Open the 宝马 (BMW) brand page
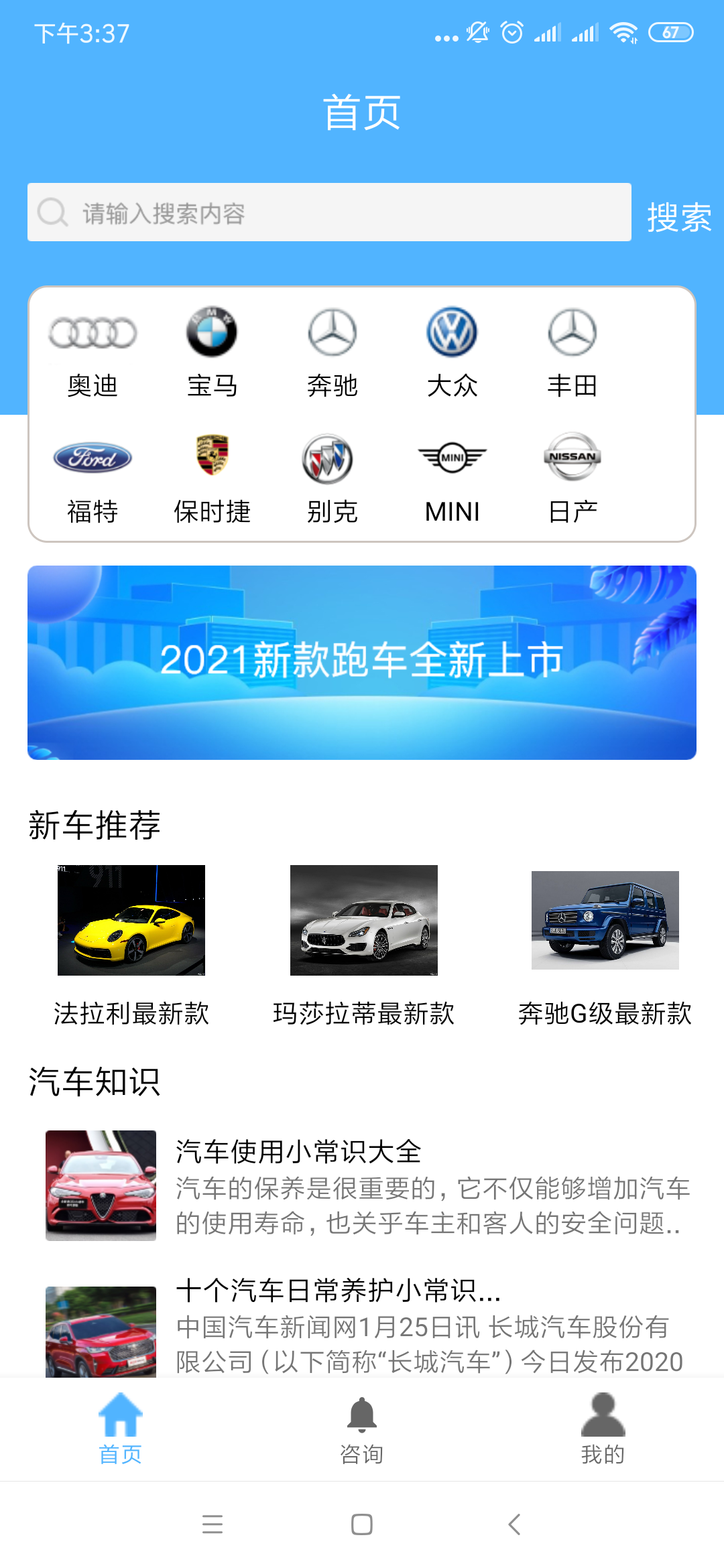724x1568 pixels. click(x=212, y=331)
